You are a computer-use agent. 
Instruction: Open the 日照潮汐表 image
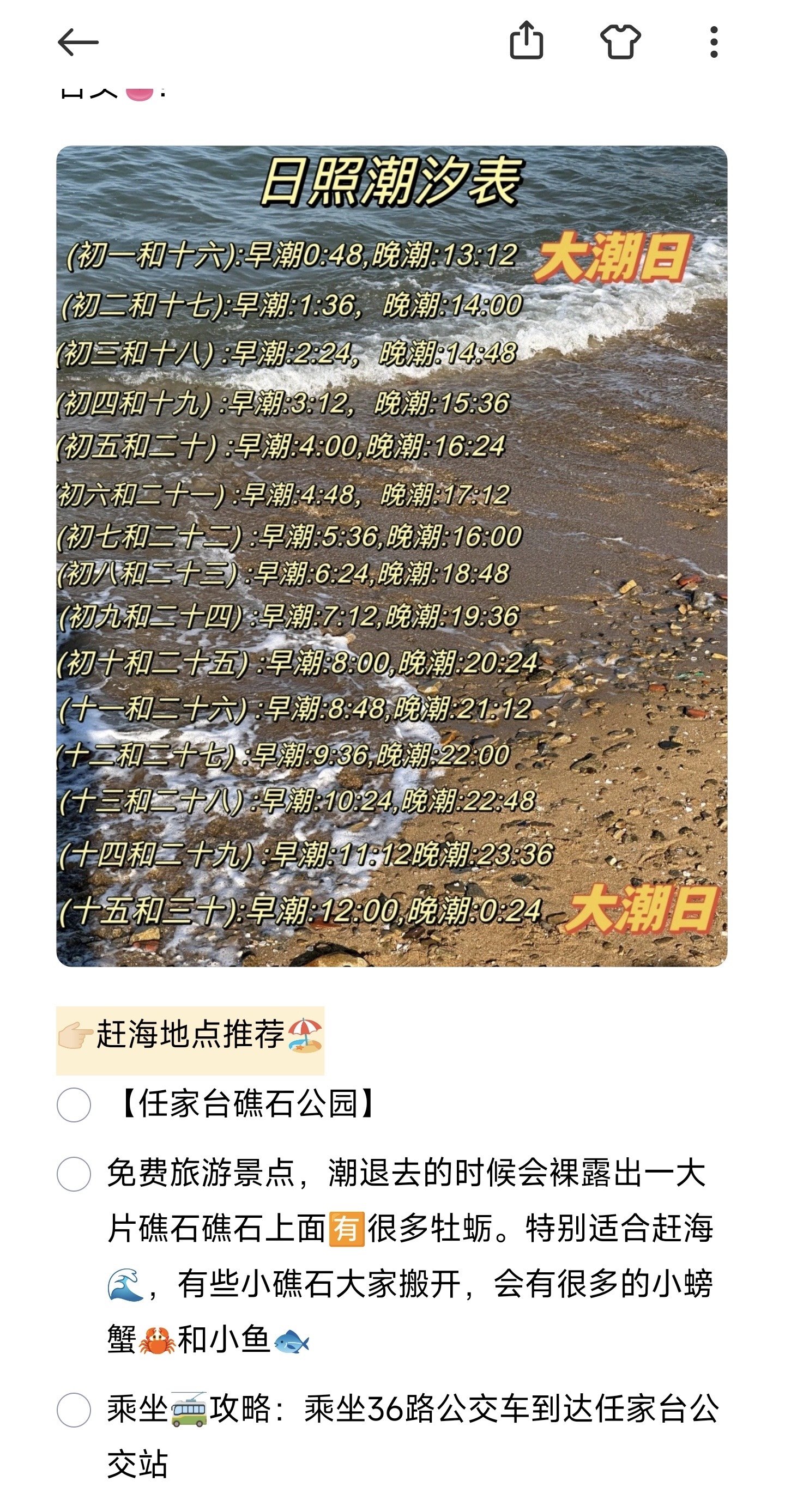point(391,556)
